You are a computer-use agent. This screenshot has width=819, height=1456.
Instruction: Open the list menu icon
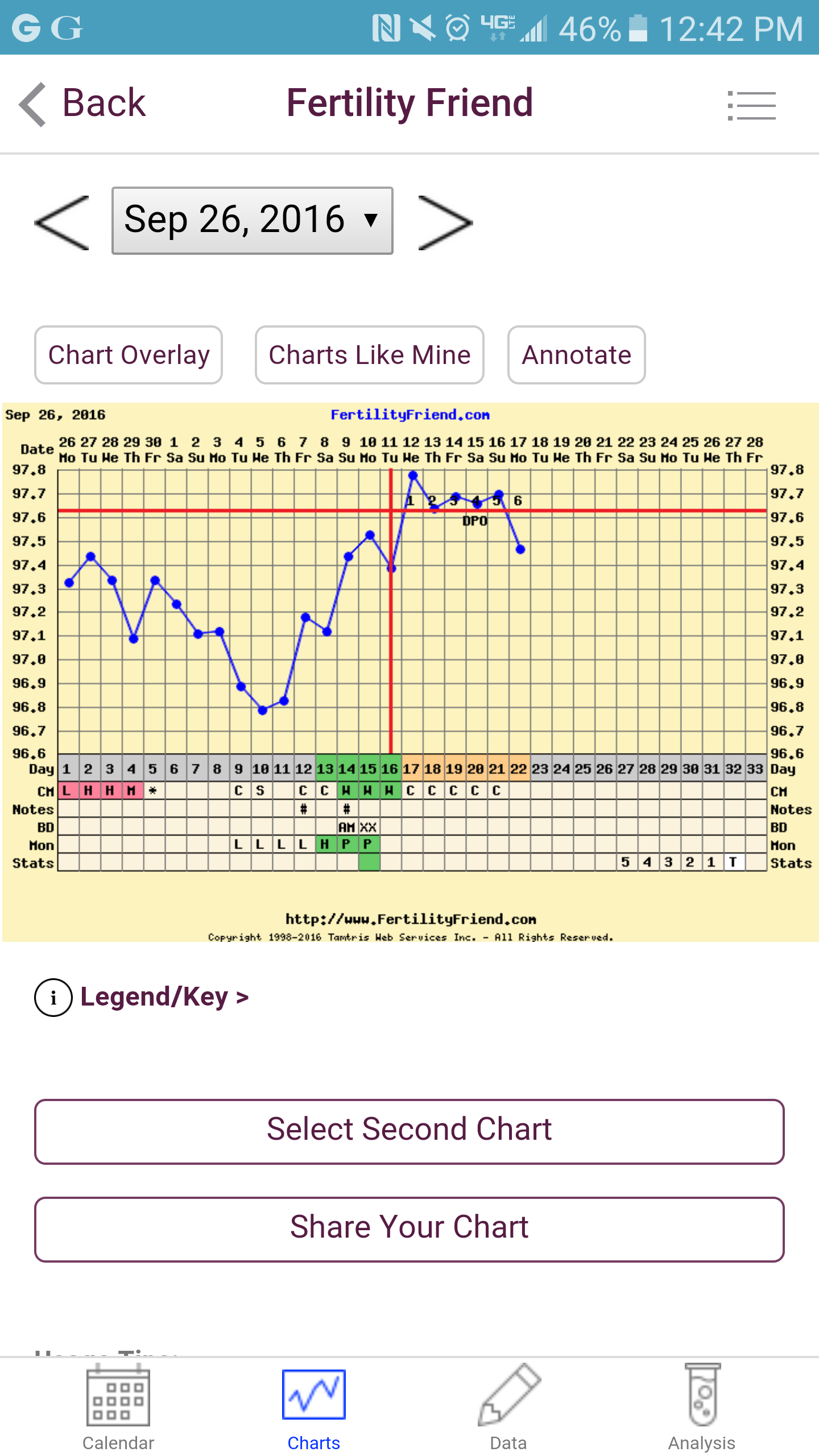(751, 105)
